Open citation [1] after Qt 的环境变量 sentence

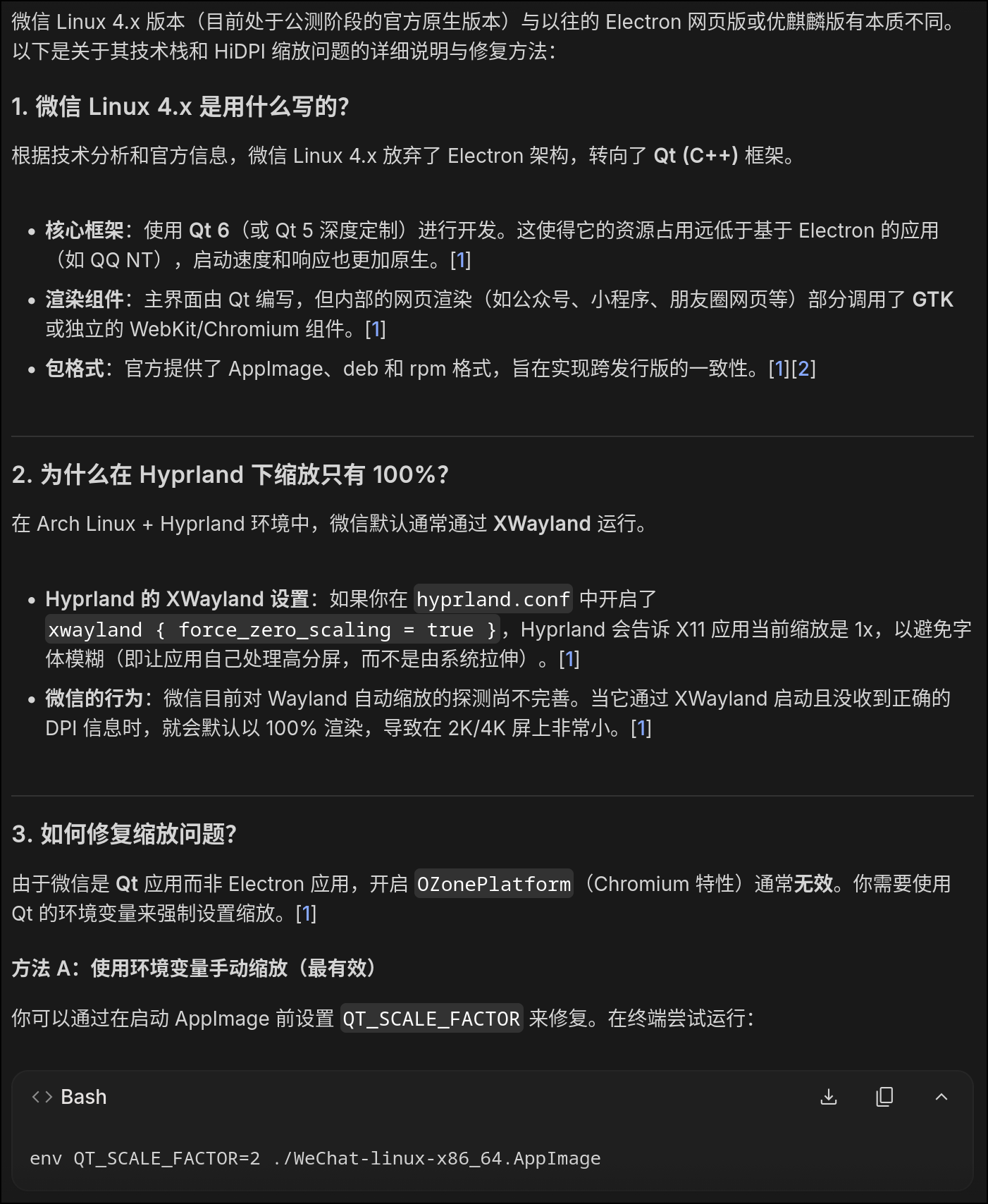coord(306,914)
